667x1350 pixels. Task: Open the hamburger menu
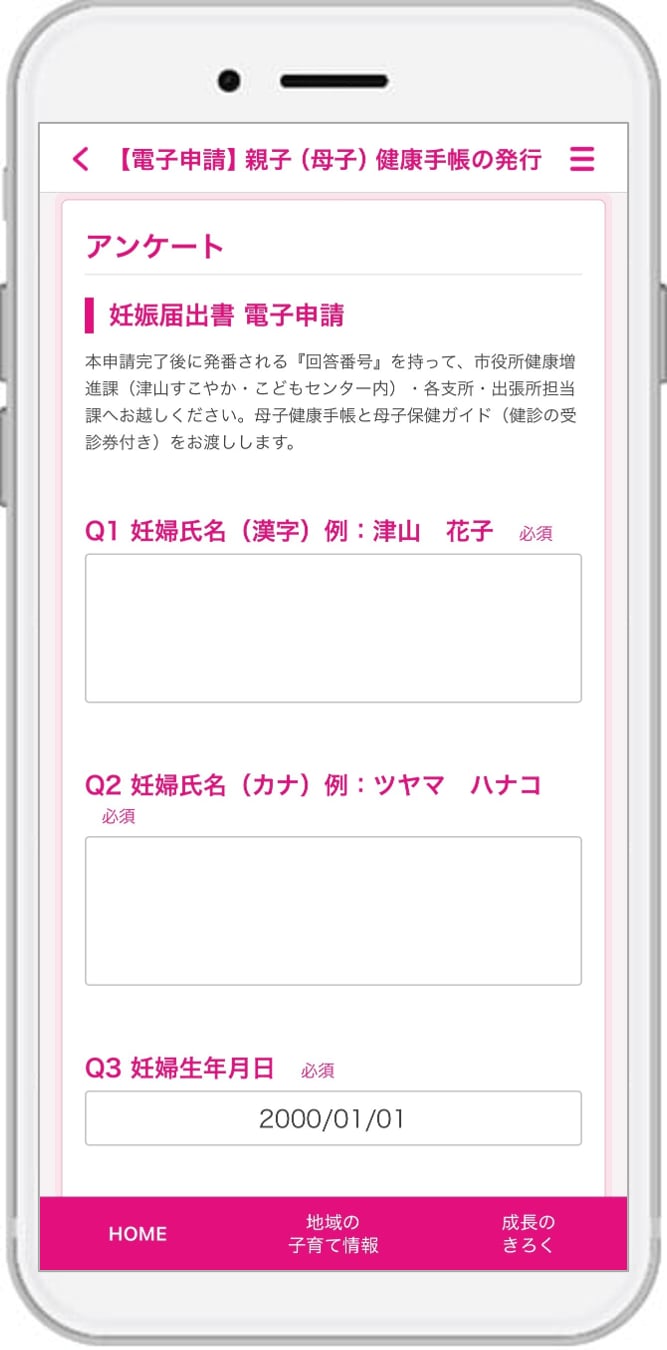(x=582, y=160)
